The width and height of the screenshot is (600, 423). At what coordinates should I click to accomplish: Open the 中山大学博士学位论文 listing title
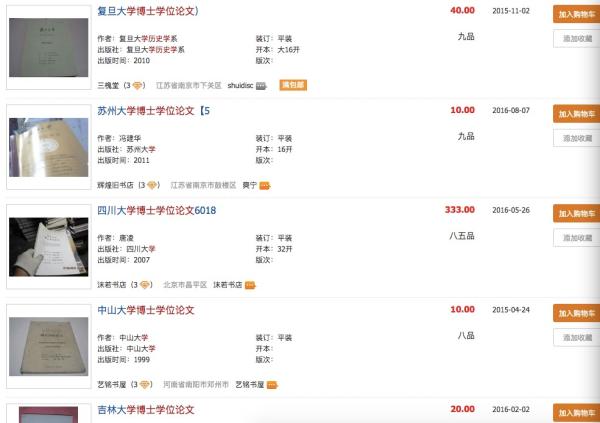[145, 310]
